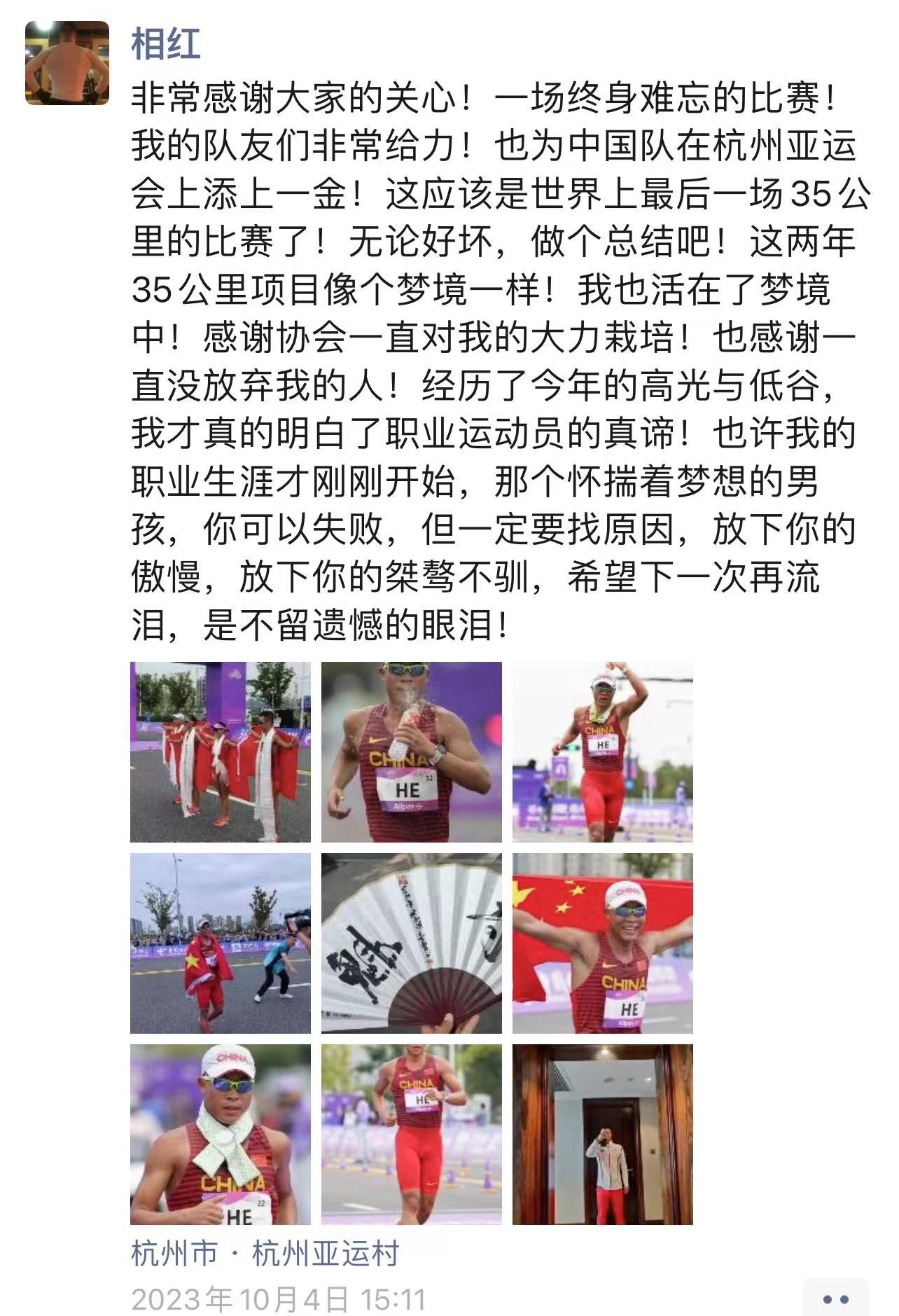899x1316 pixels.
Task: Open the calligraphy folding fan photo
Action: pos(412,943)
